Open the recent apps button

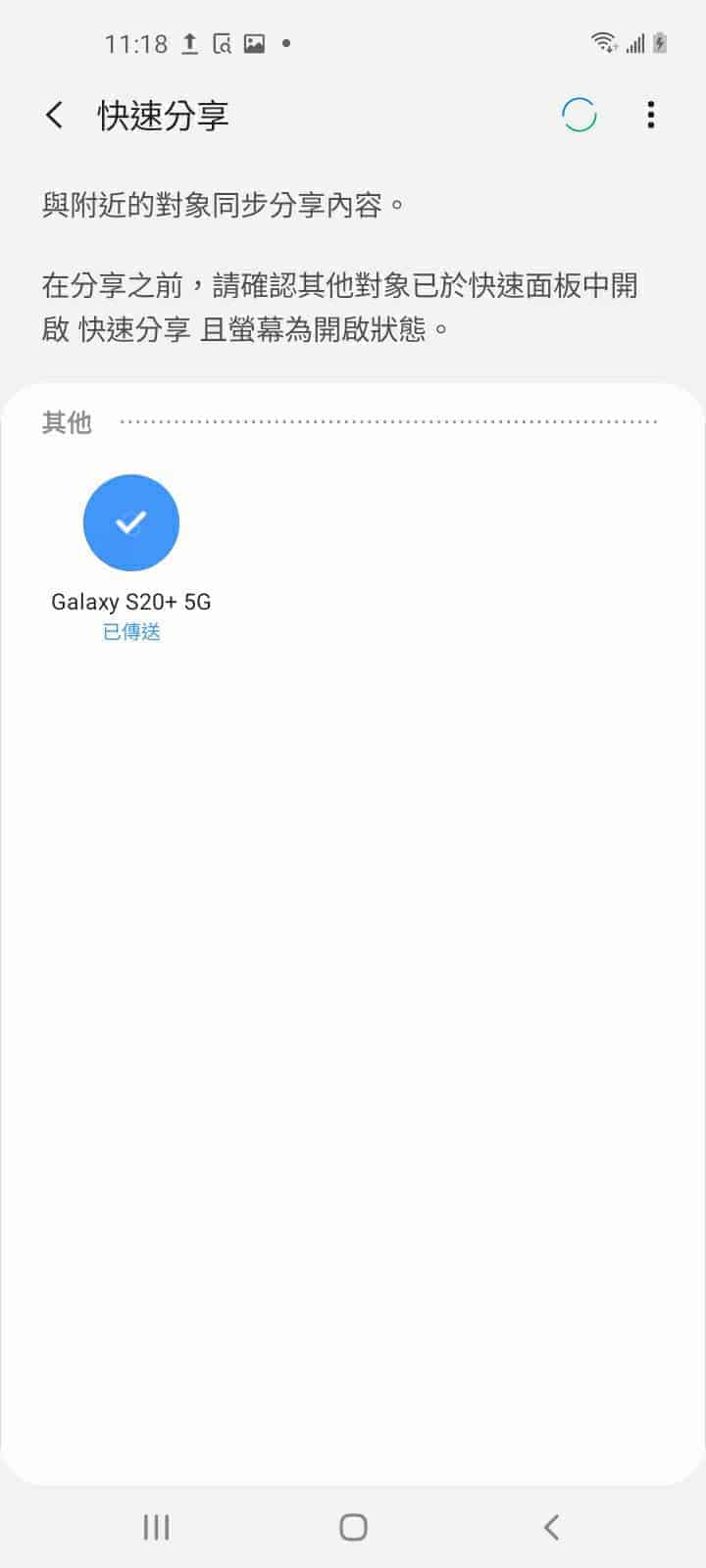(156, 1527)
